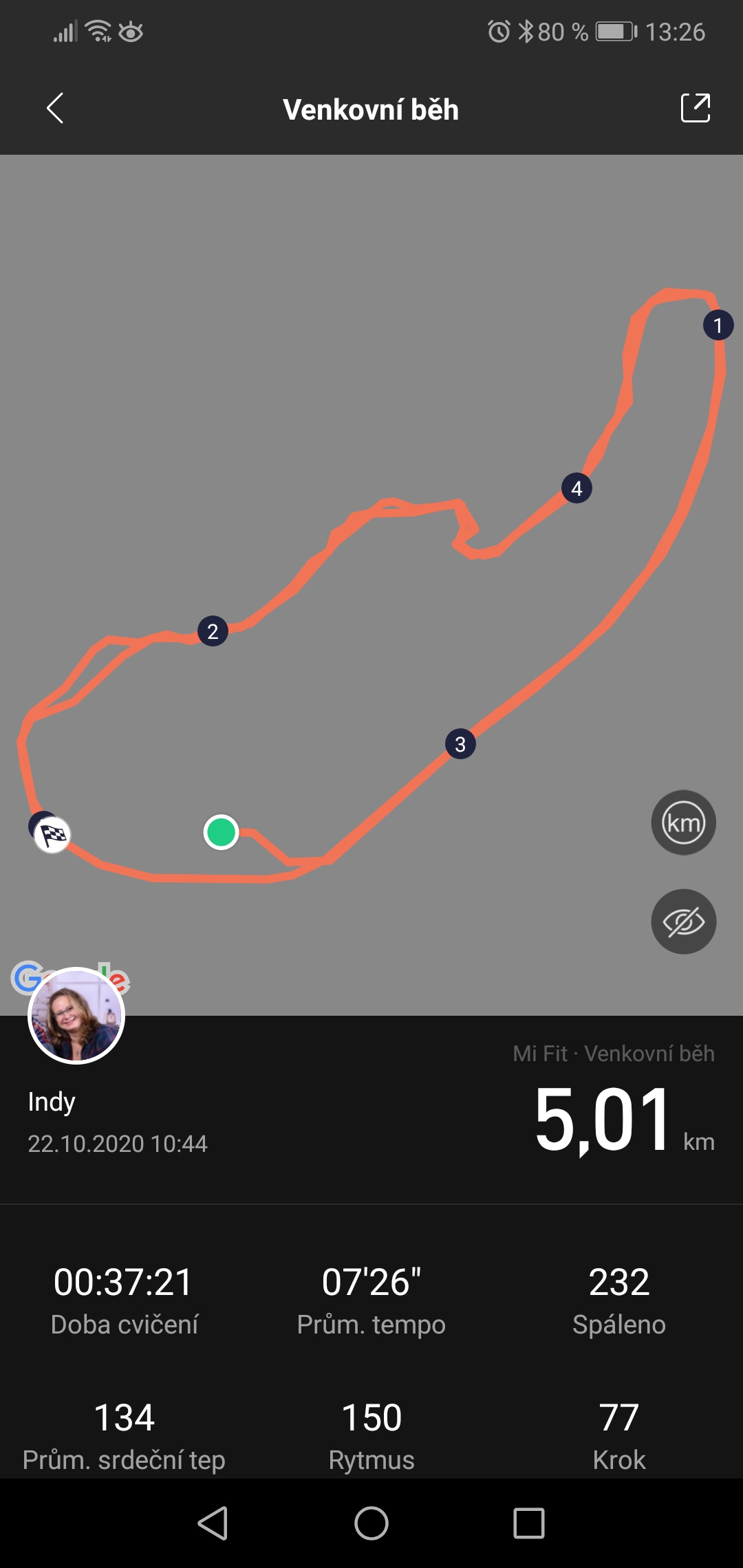The height and width of the screenshot is (1568, 743).
Task: Go back from Venkovní běh screen
Action: (55, 109)
